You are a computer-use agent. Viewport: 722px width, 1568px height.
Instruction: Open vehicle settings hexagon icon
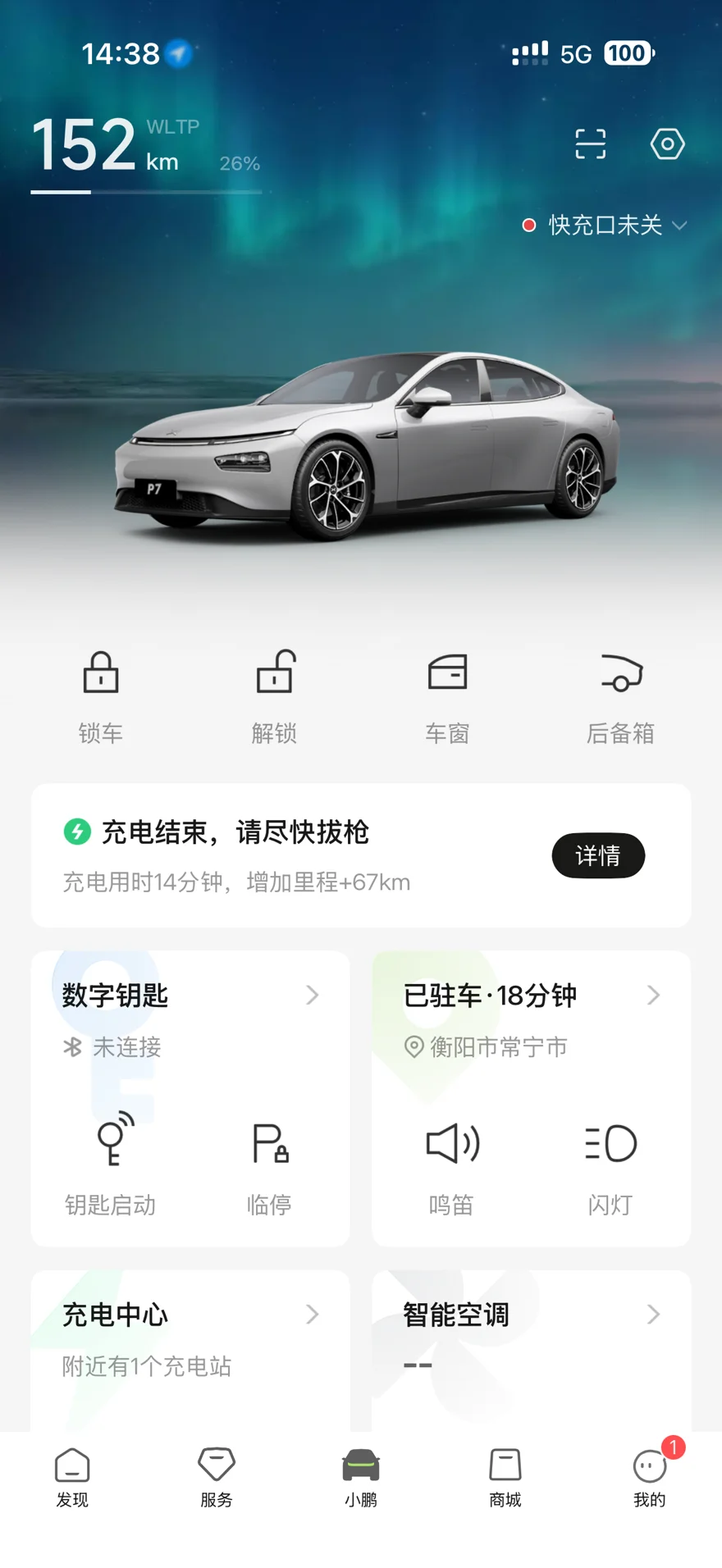pyautogui.click(x=667, y=144)
